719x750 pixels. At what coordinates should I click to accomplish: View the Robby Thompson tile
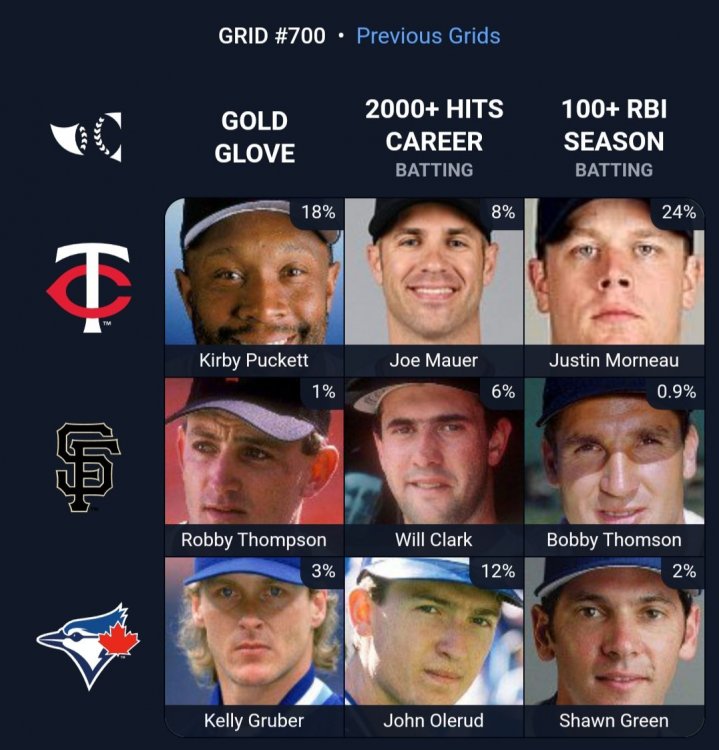(x=254, y=465)
